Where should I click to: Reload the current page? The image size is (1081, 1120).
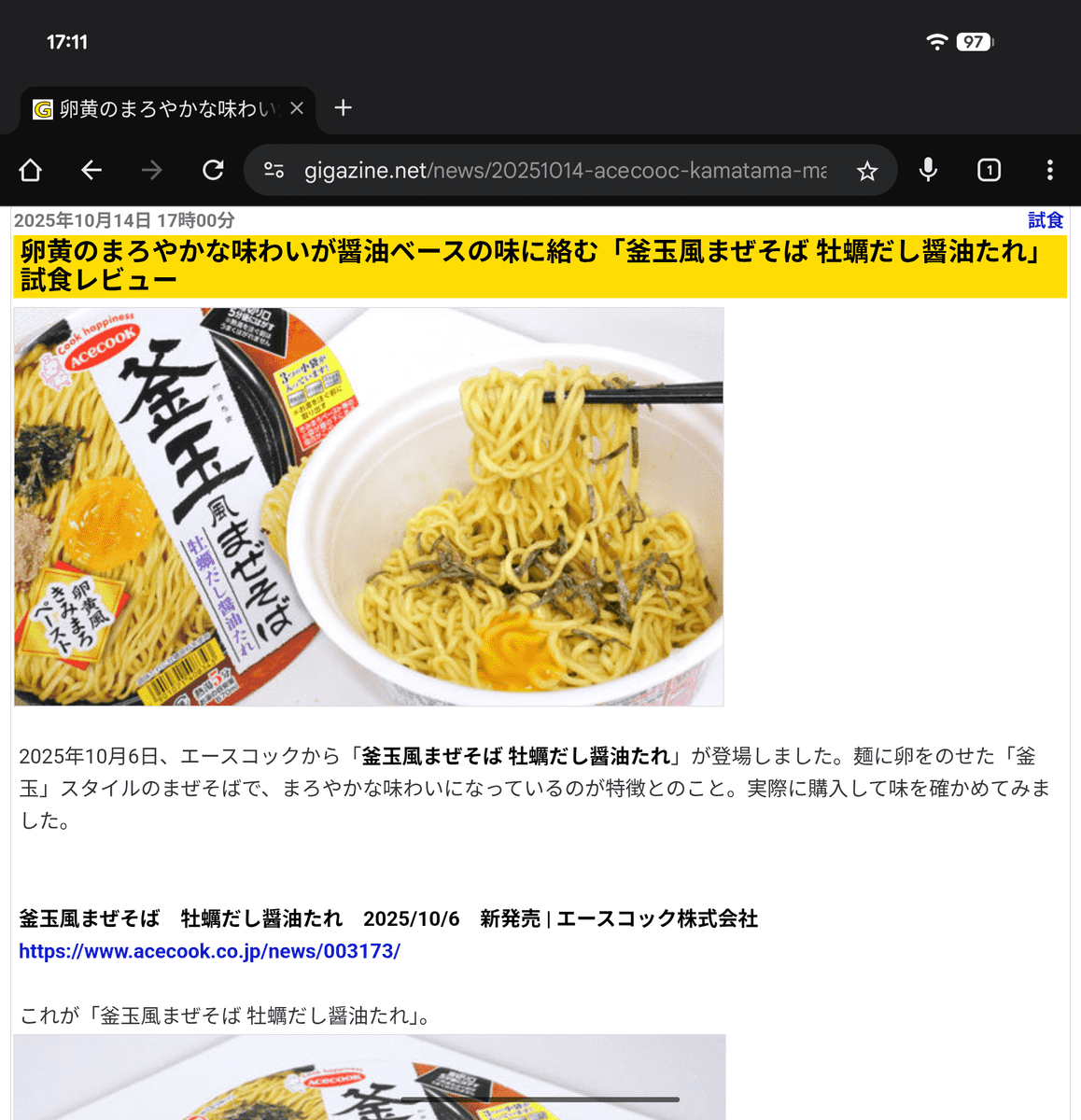[x=213, y=170]
